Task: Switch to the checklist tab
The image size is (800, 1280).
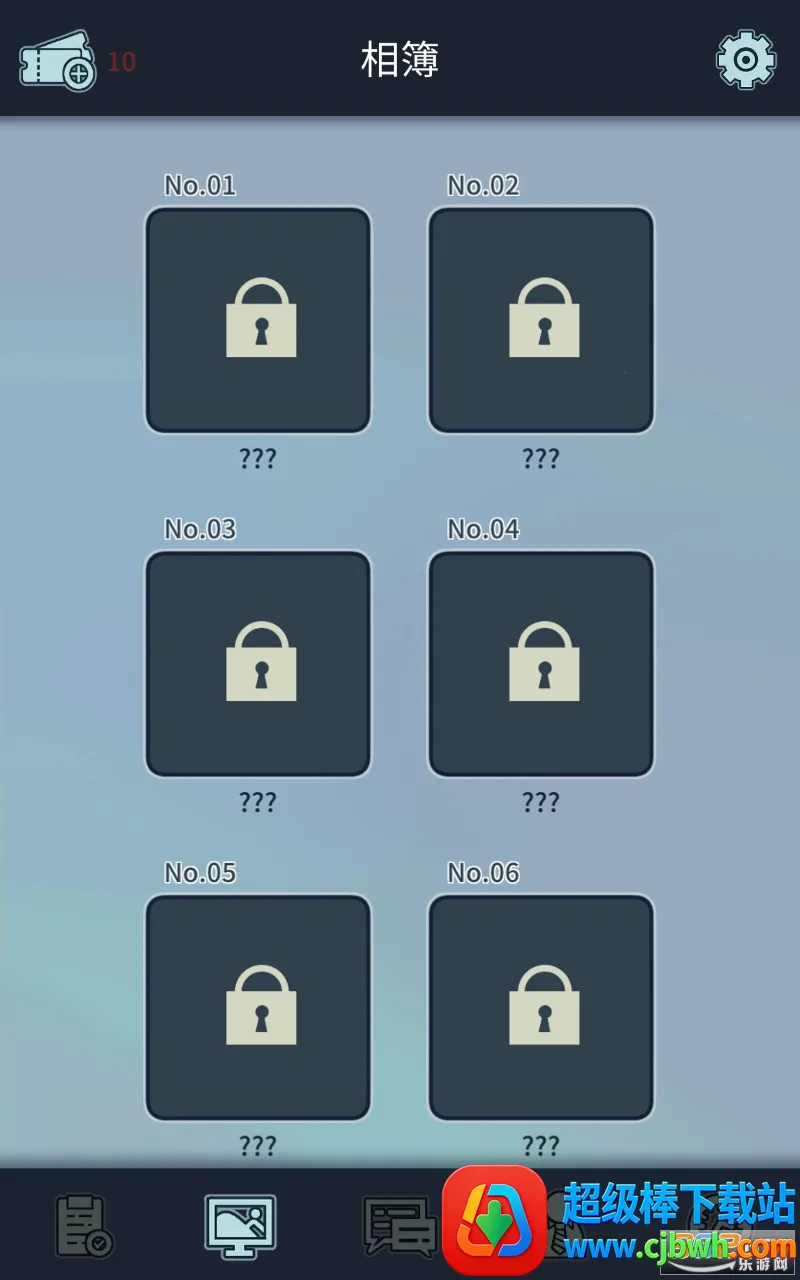Action: [84, 1226]
